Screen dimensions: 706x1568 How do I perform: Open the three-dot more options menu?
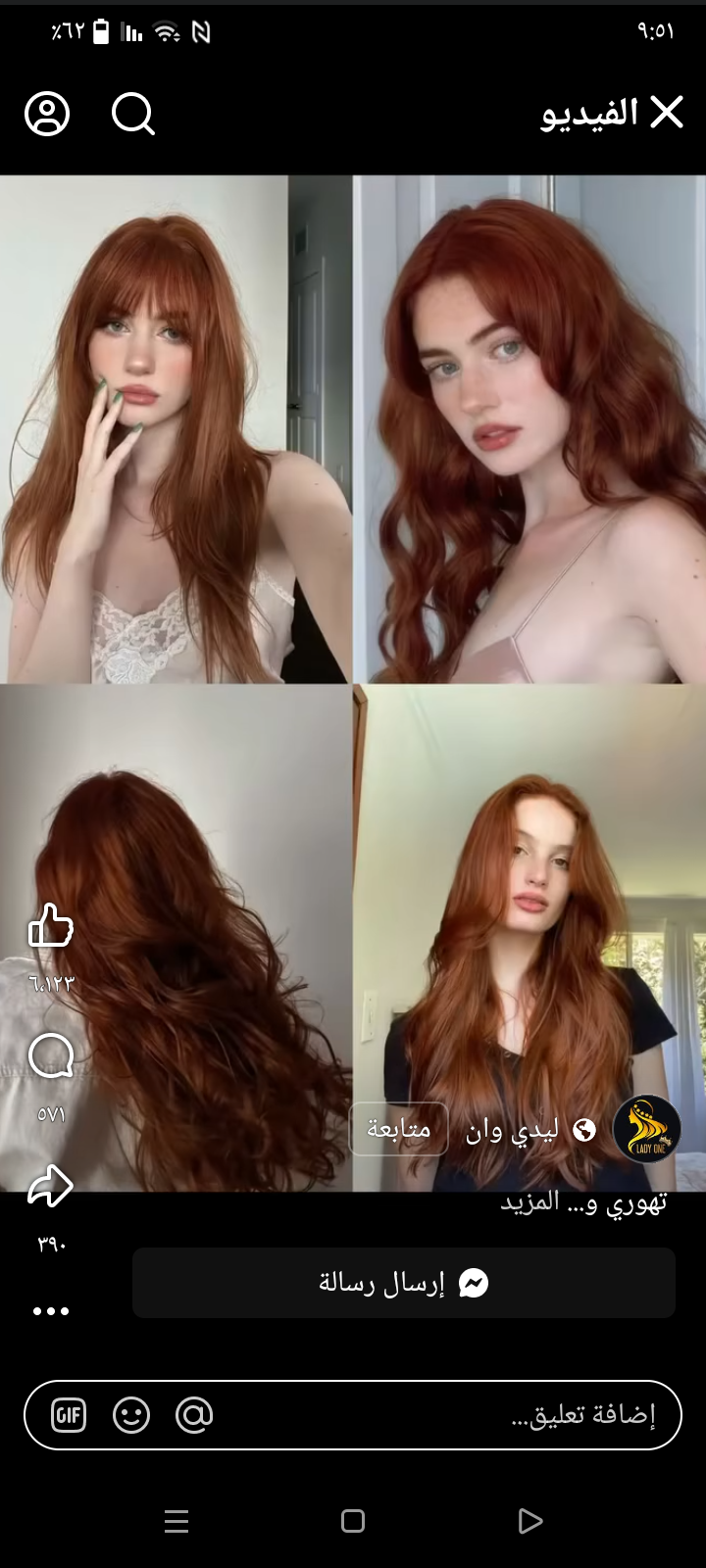tap(51, 1311)
